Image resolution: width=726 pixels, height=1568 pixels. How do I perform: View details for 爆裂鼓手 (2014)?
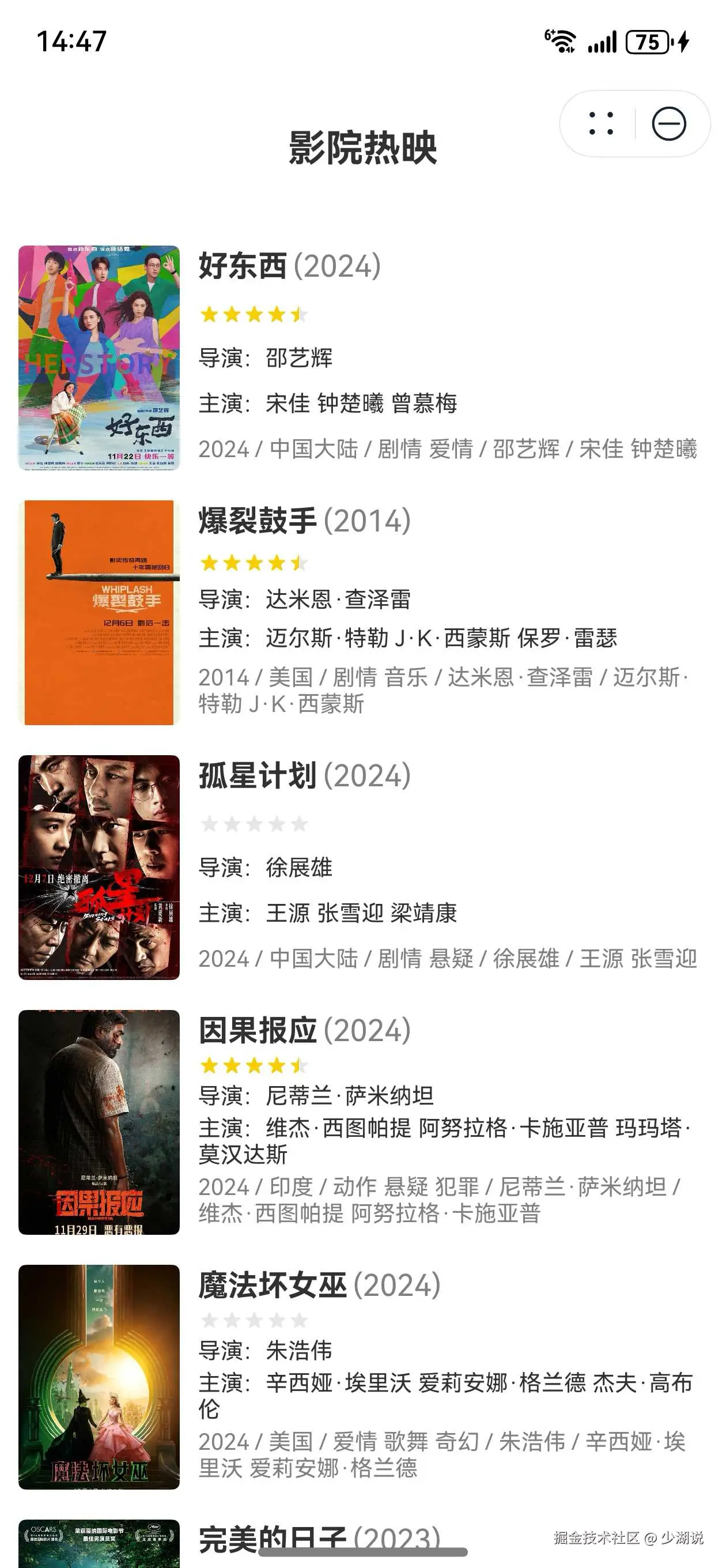[x=304, y=521]
